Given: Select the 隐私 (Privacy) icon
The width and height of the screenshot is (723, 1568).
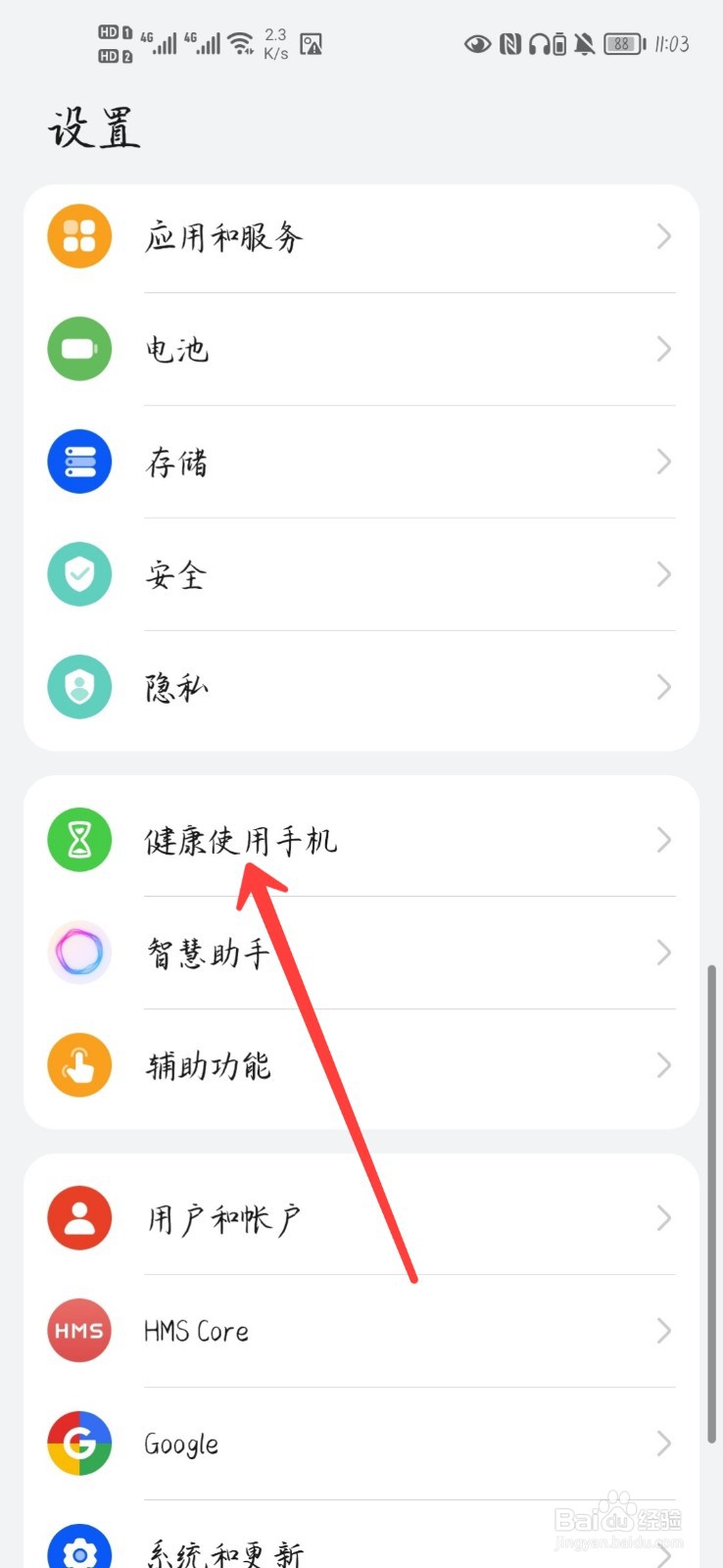Looking at the screenshot, I should coord(79,687).
